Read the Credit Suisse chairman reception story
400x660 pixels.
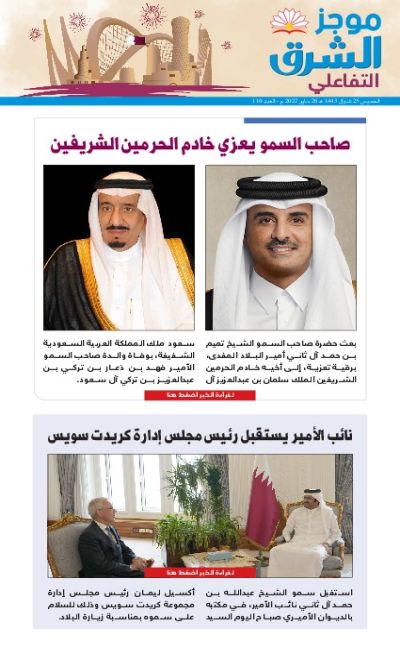pyautogui.click(x=200, y=572)
